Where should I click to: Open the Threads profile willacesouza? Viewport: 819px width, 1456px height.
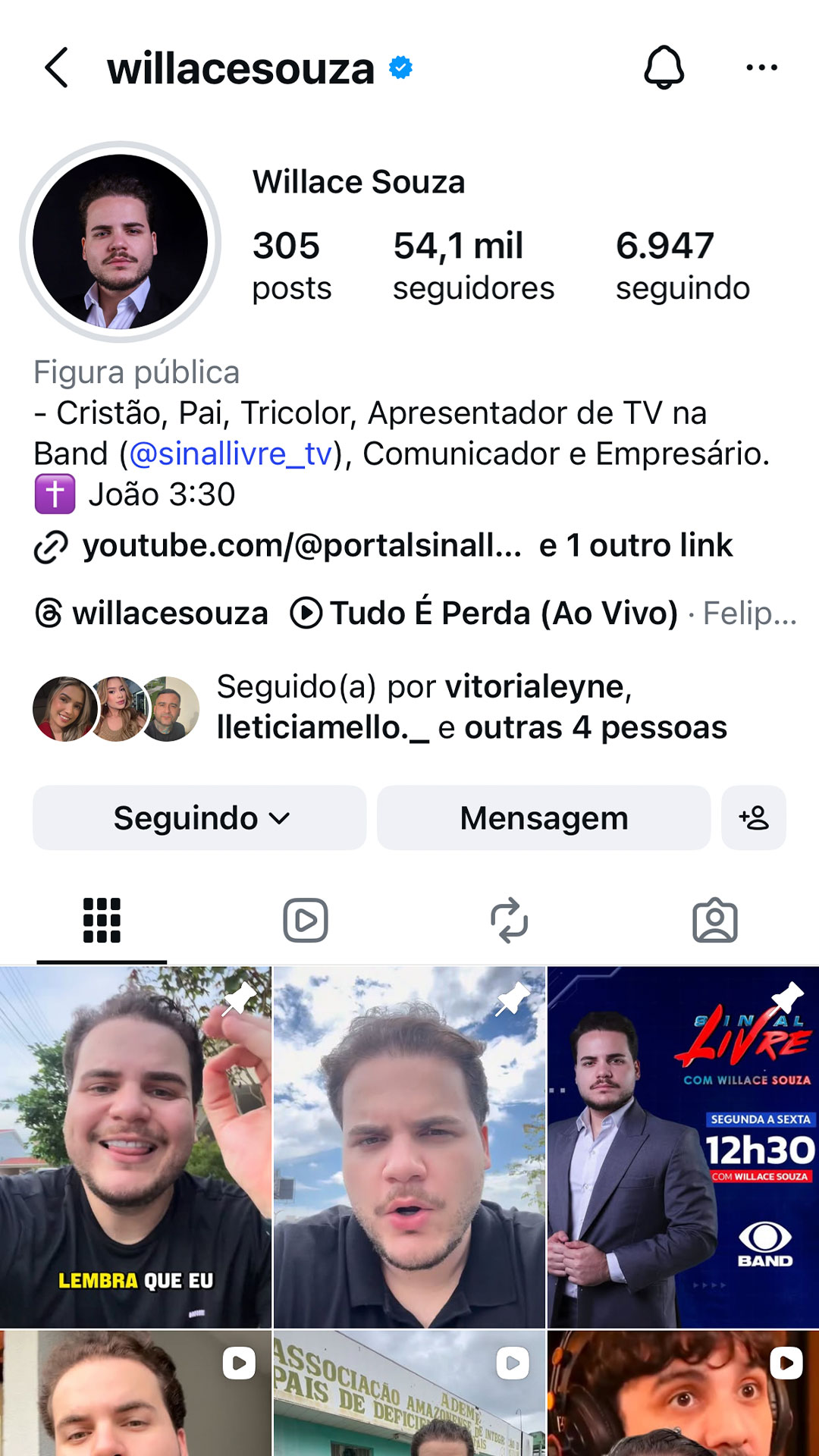click(x=171, y=613)
